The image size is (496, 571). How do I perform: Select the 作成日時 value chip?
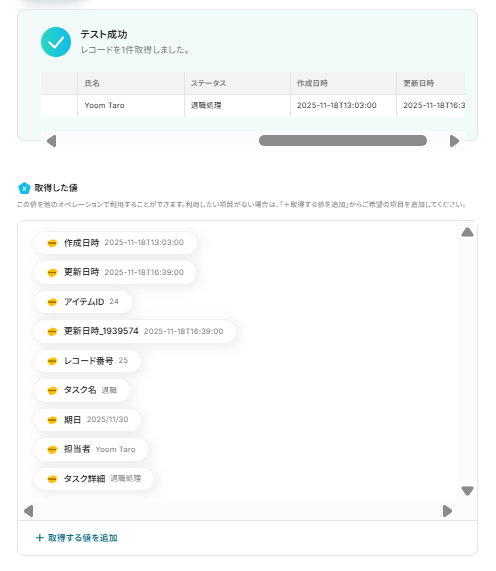pyautogui.click(x=115, y=243)
